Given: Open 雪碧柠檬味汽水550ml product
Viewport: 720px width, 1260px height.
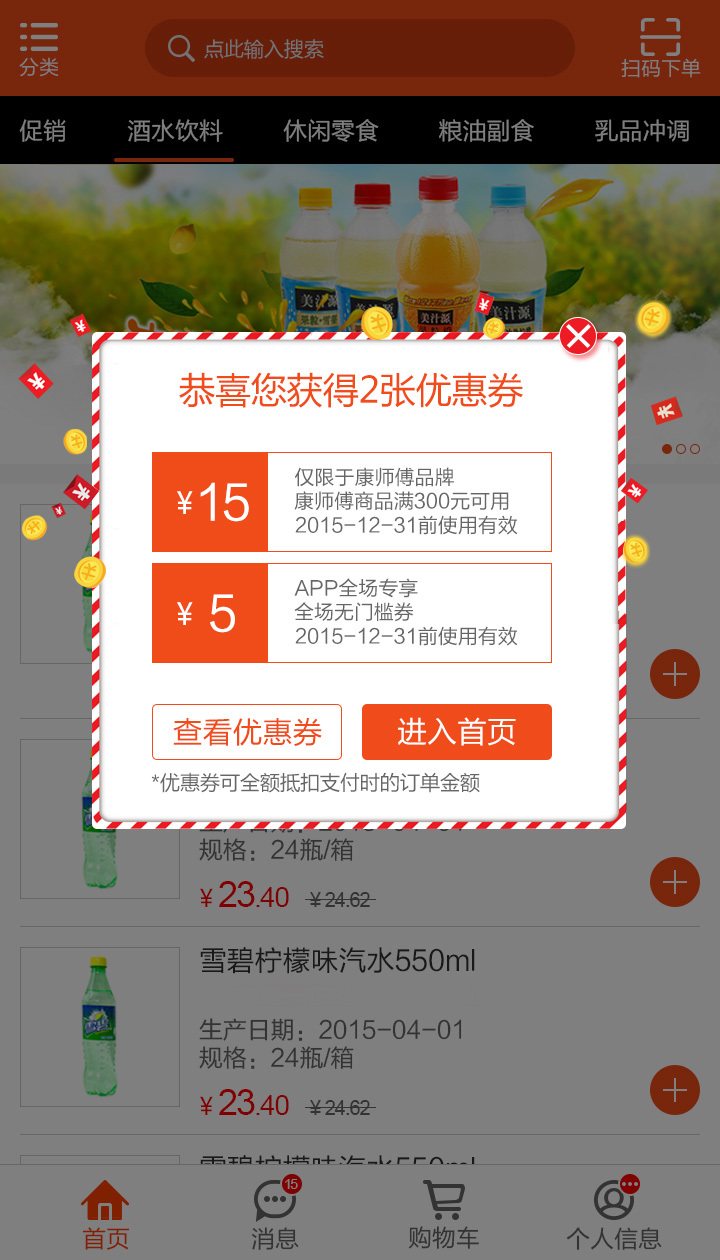Looking at the screenshot, I should tap(337, 962).
